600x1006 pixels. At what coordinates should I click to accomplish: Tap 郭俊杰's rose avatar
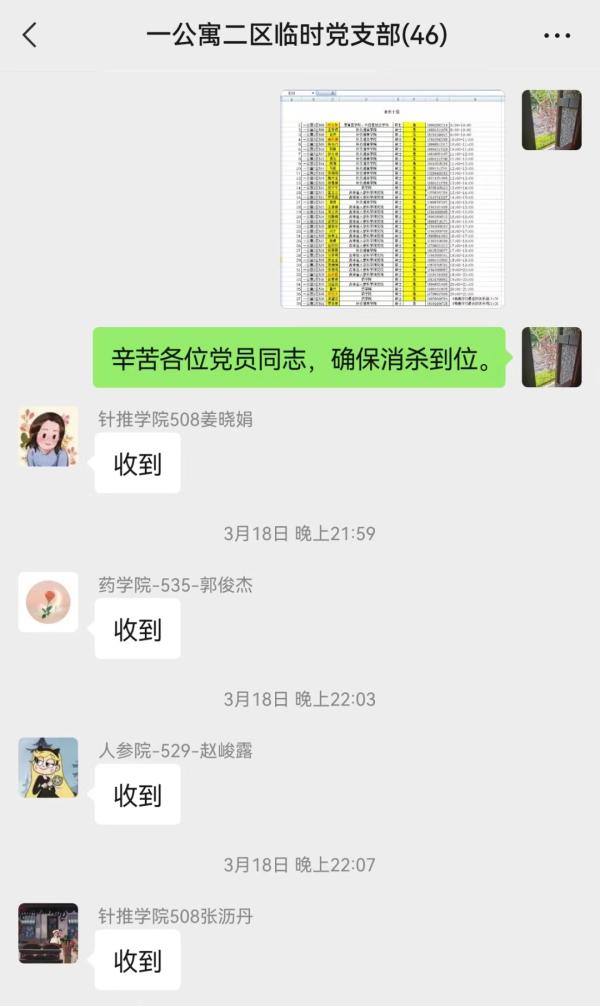click(x=48, y=602)
